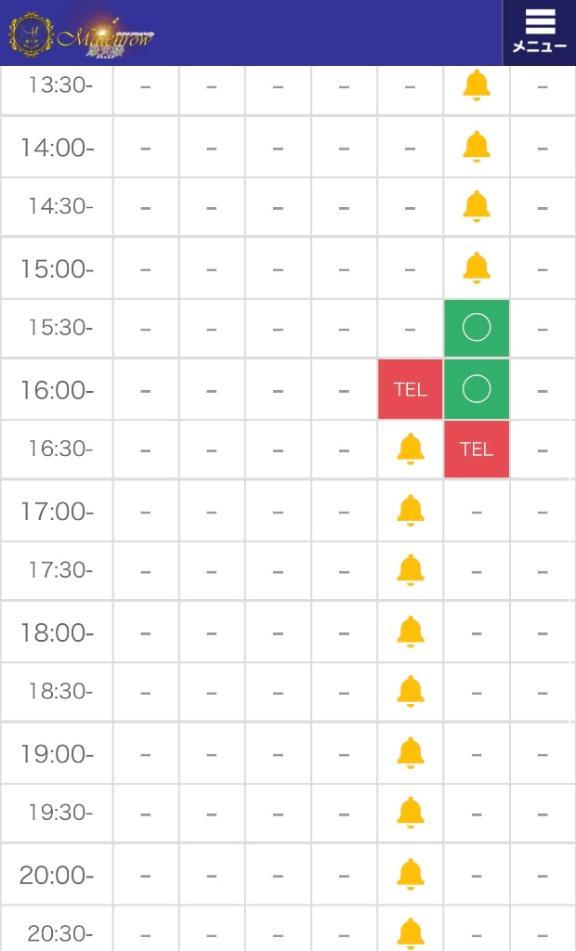Tap the bell icon at 20:00

click(x=410, y=875)
